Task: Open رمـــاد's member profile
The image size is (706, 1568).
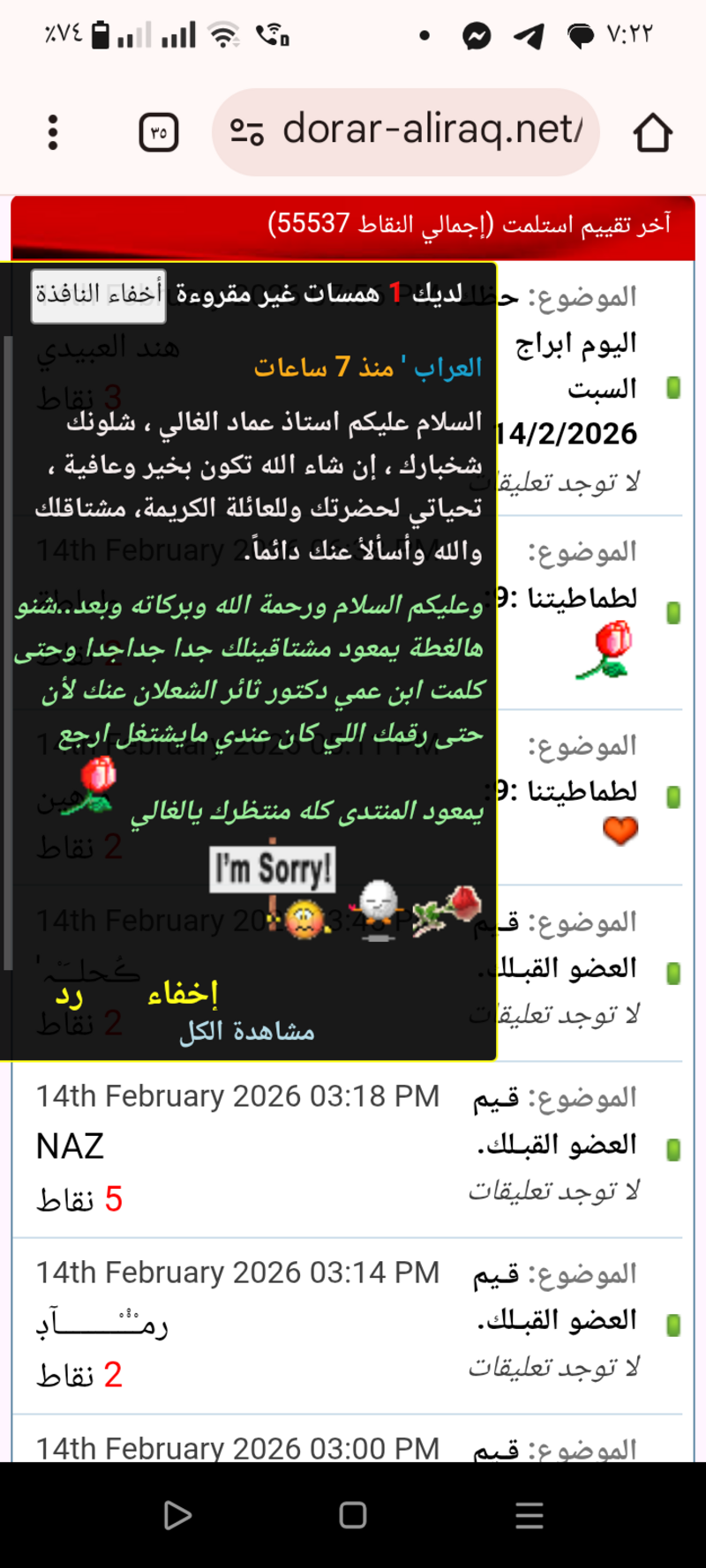Action: tap(101, 1323)
